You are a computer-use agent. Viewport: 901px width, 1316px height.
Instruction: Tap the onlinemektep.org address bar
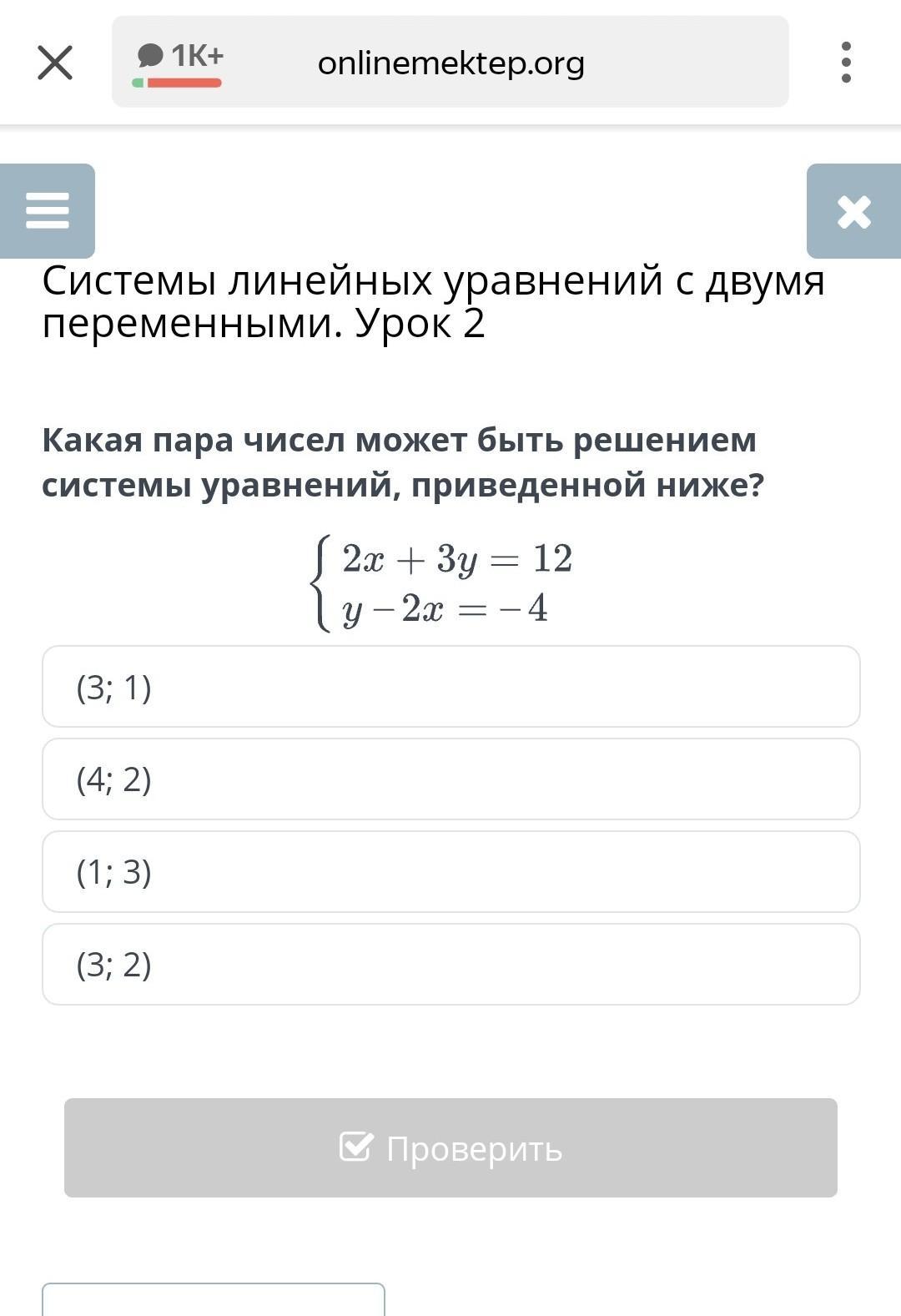450,62
